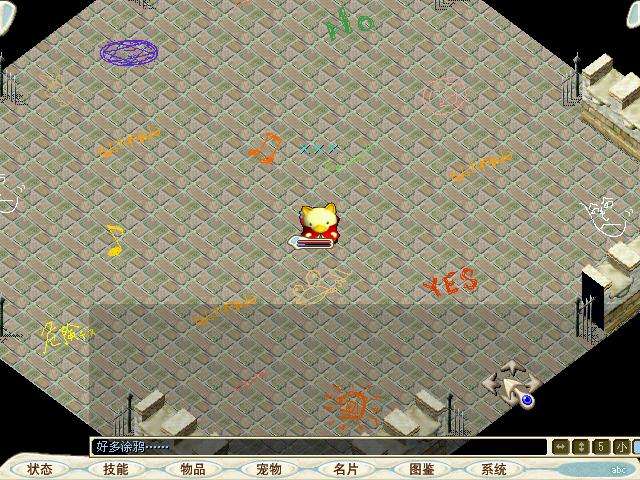
Task: Open the 技能 skills menu
Action: 116,469
